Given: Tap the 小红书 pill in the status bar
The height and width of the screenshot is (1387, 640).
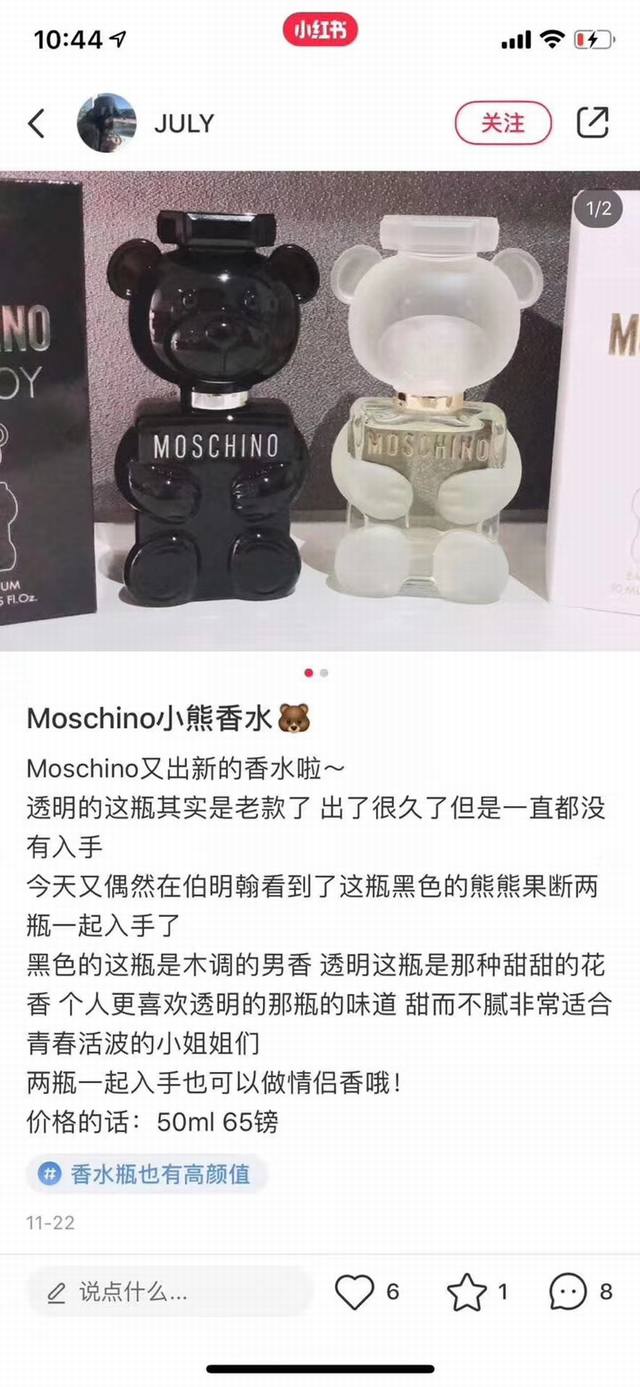Looking at the screenshot, I should coord(320,30).
